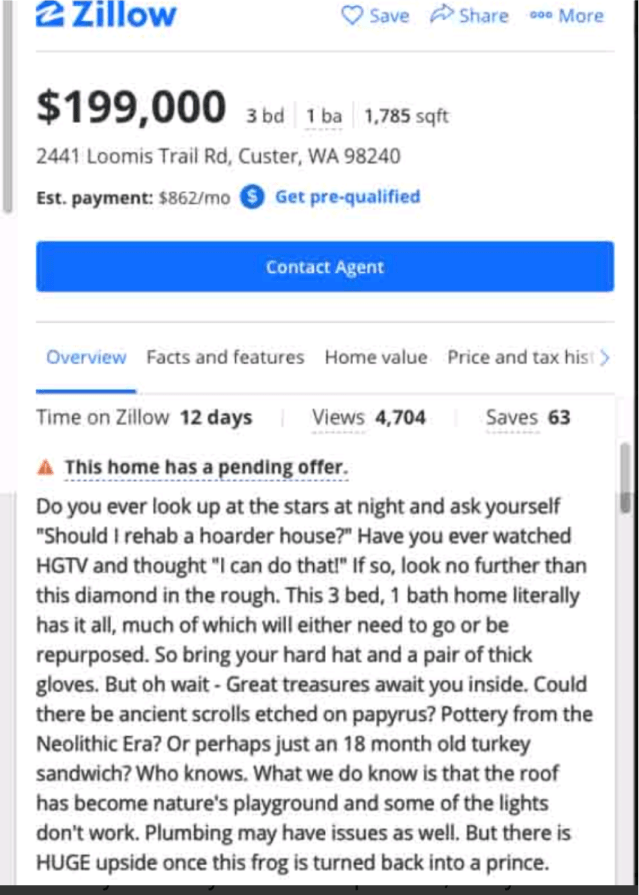639x895 pixels.
Task: Save this home listing
Action: pyautogui.click(x=375, y=16)
